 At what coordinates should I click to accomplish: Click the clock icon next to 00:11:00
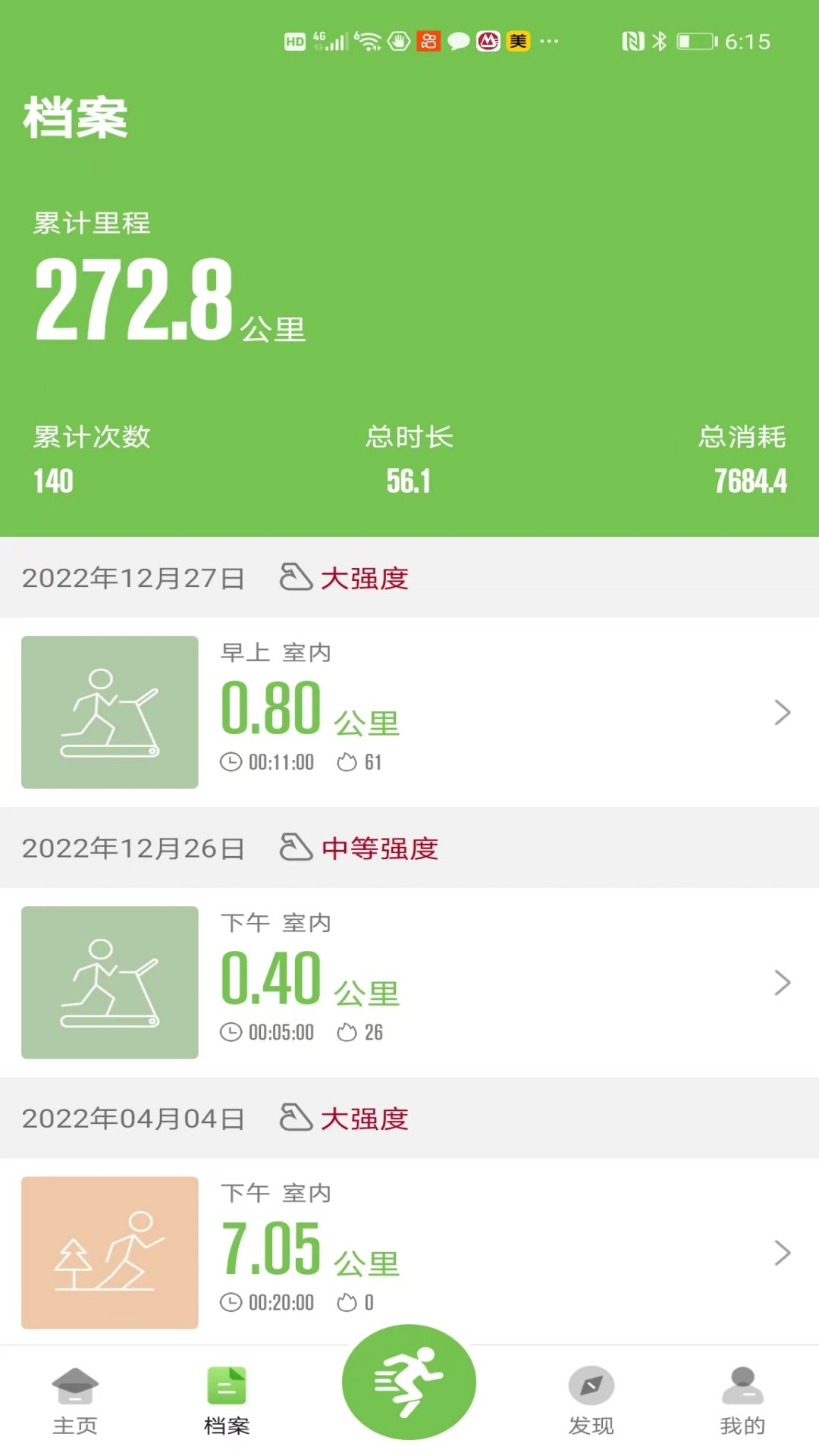231,762
